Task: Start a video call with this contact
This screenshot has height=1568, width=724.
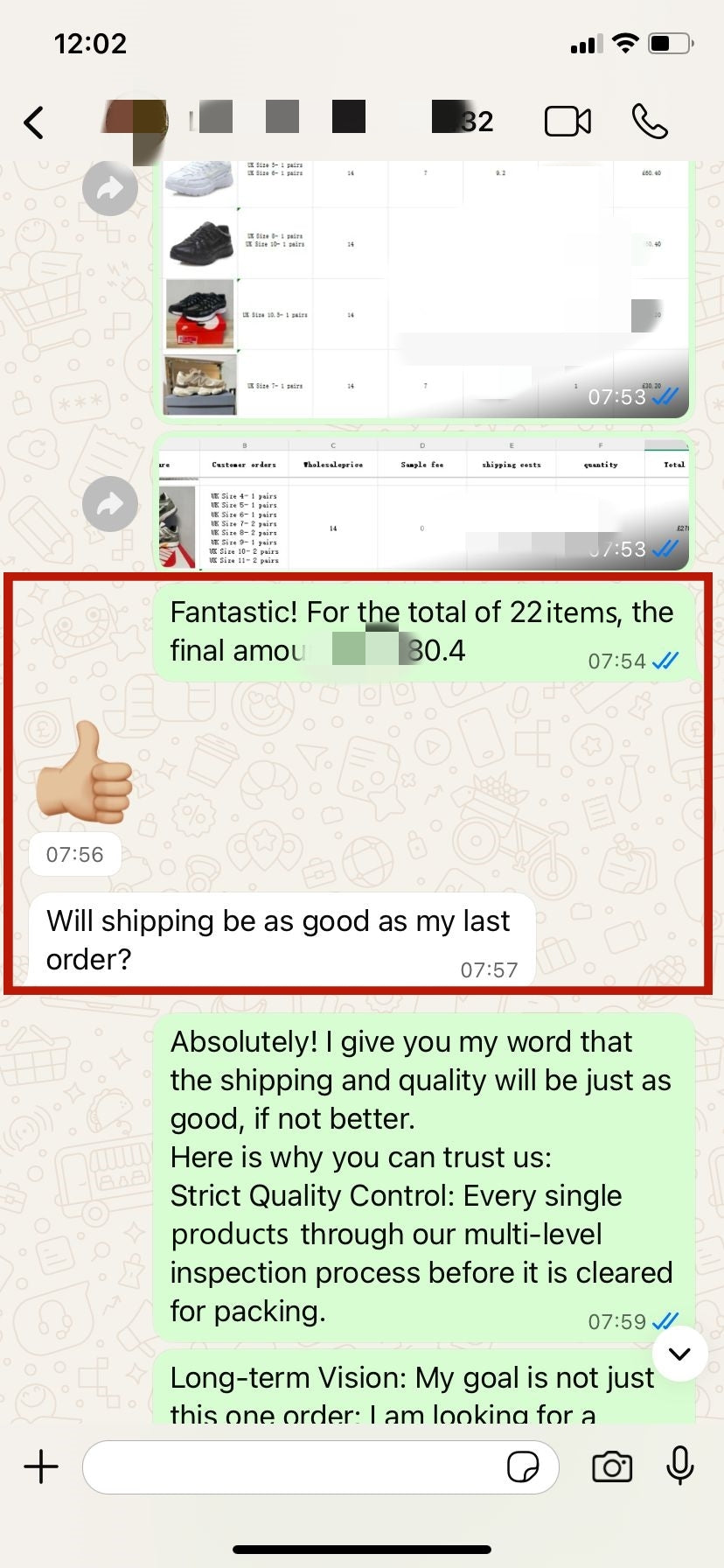Action: click(x=567, y=122)
